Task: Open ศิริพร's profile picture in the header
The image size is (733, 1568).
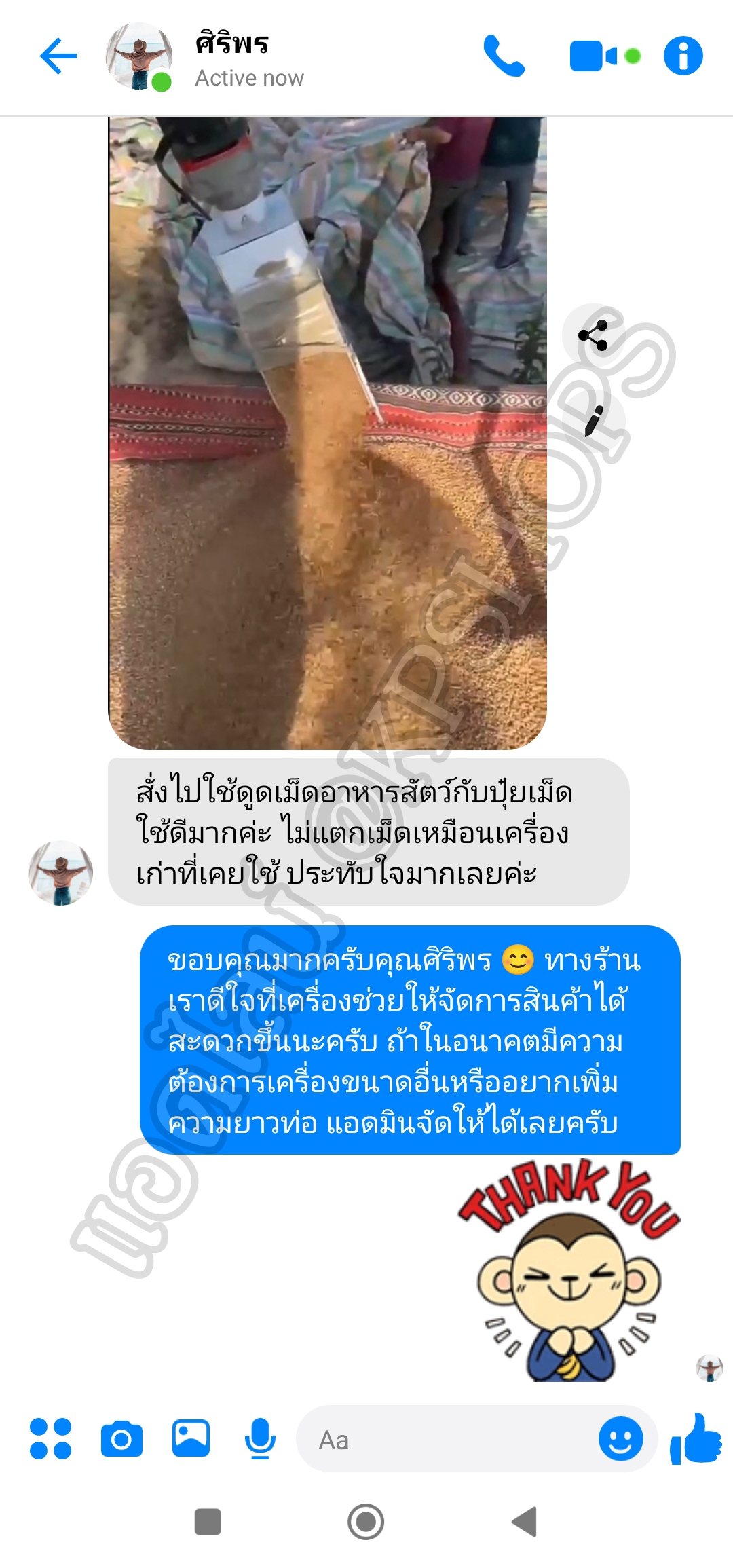Action: pos(138,56)
